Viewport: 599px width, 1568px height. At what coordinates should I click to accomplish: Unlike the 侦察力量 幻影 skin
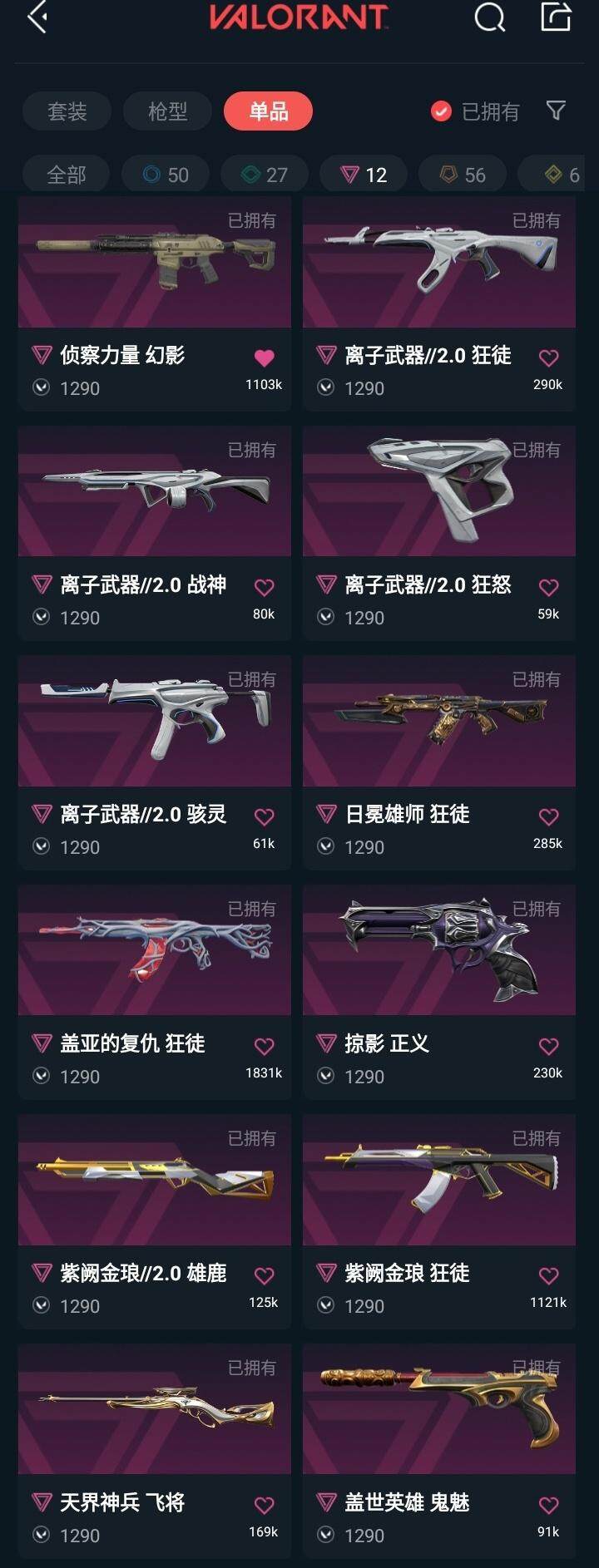(x=264, y=358)
